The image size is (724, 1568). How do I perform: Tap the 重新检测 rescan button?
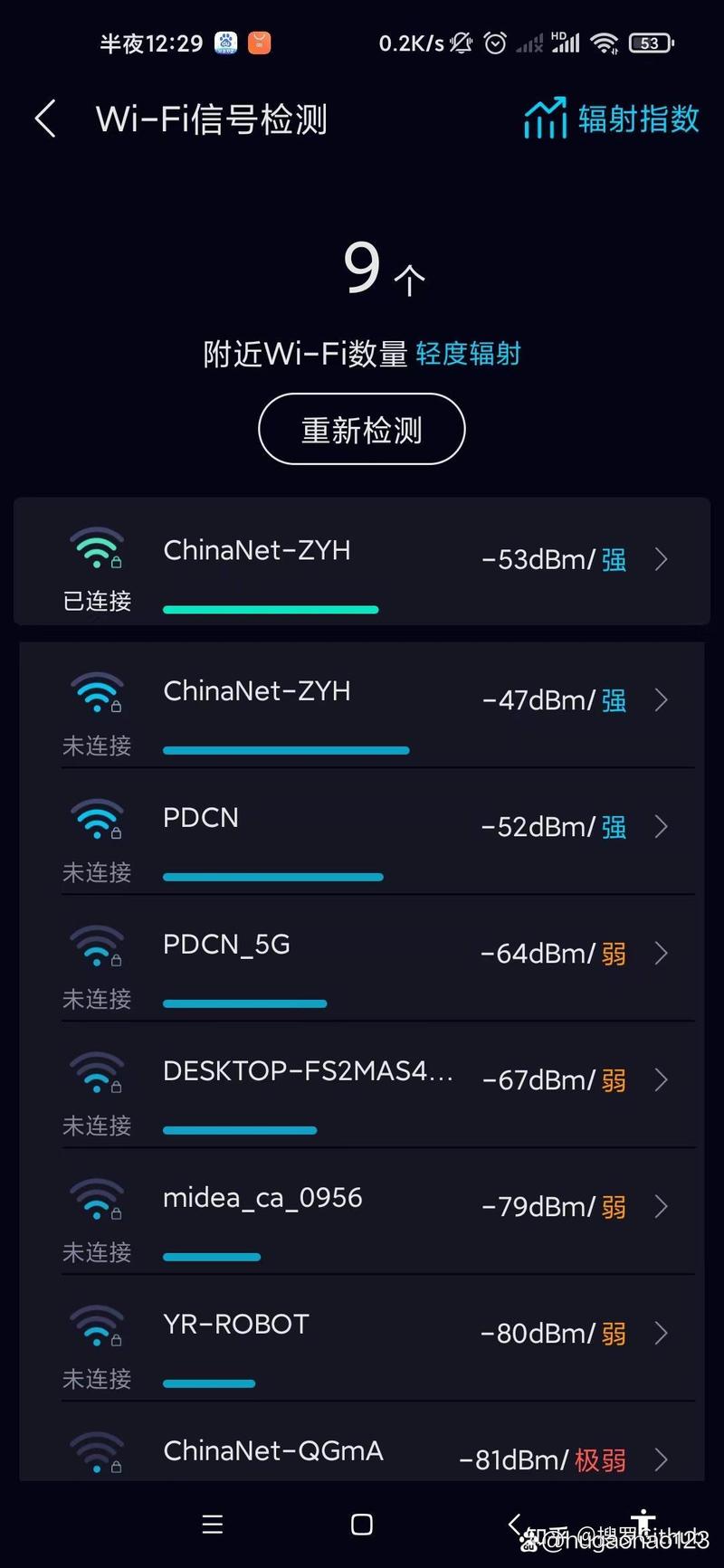tap(361, 429)
